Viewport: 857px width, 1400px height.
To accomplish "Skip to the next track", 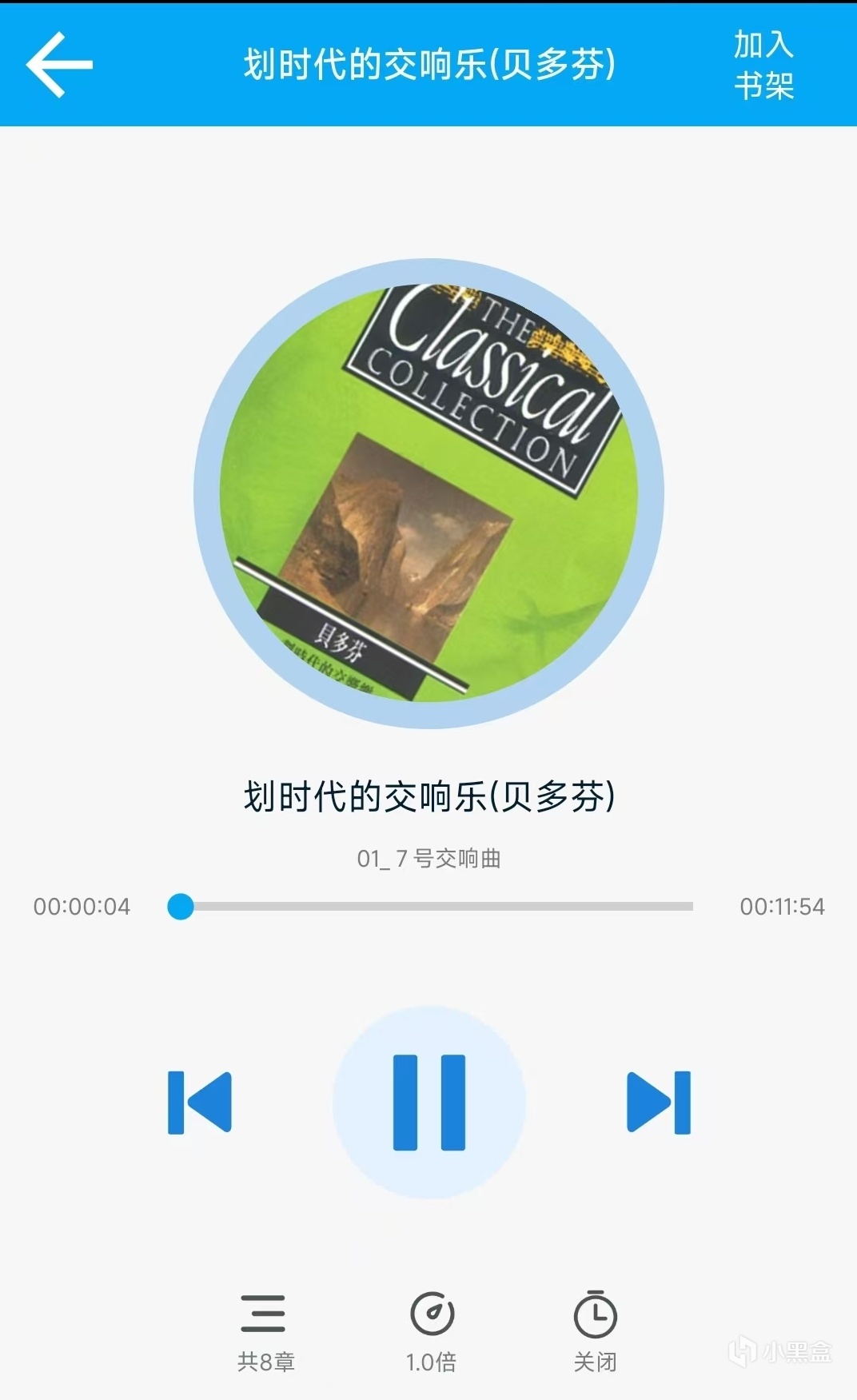I will pos(659,1102).
